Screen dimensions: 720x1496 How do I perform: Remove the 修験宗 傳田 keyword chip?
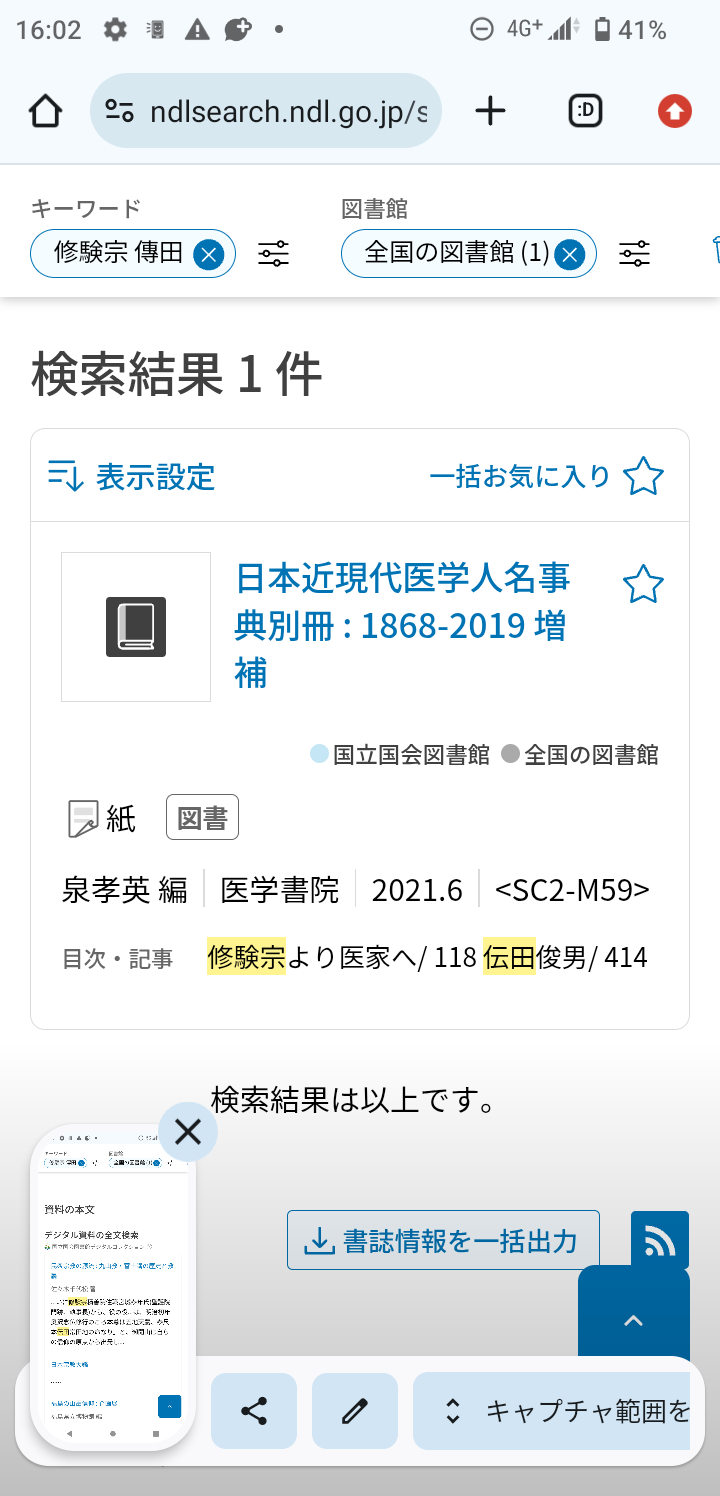coord(208,254)
